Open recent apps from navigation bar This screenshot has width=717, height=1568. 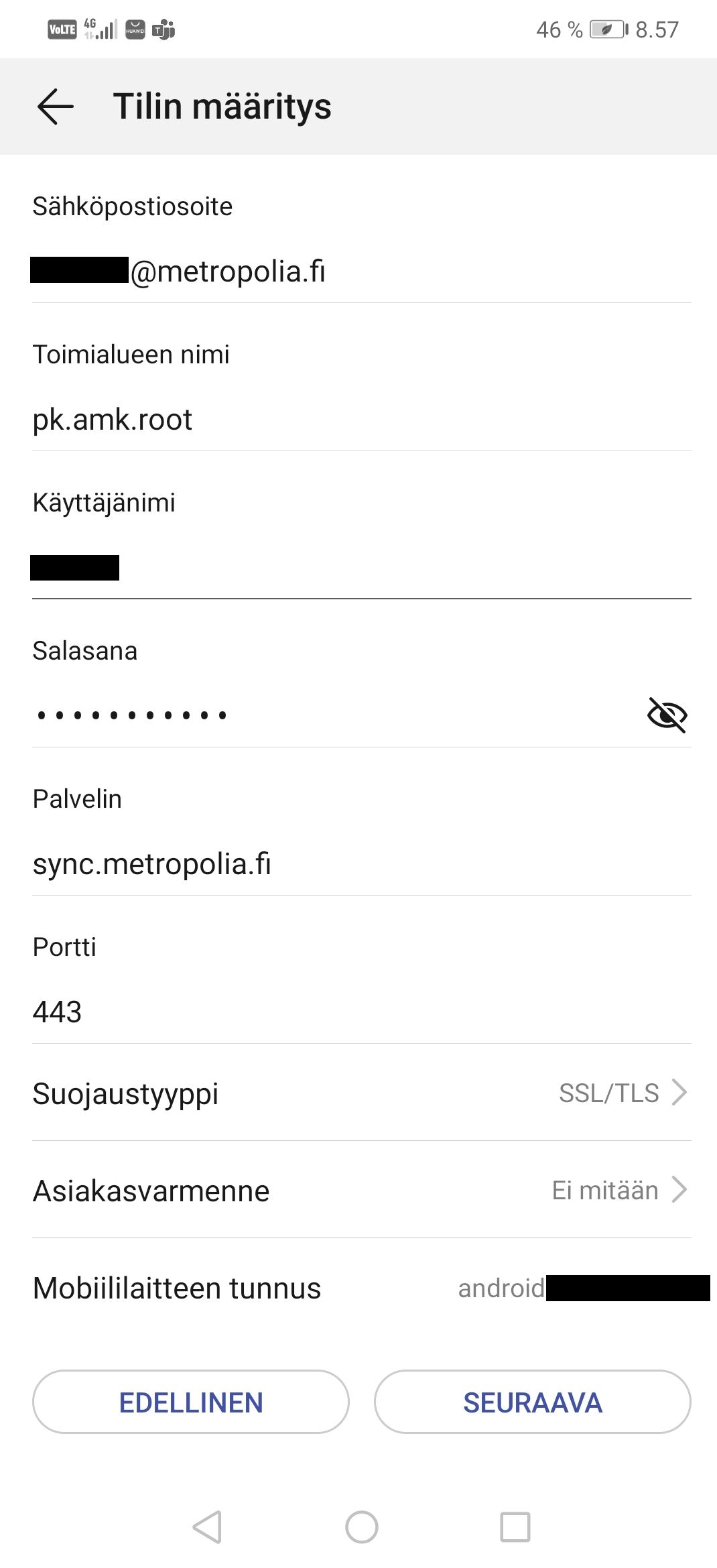point(515,1527)
